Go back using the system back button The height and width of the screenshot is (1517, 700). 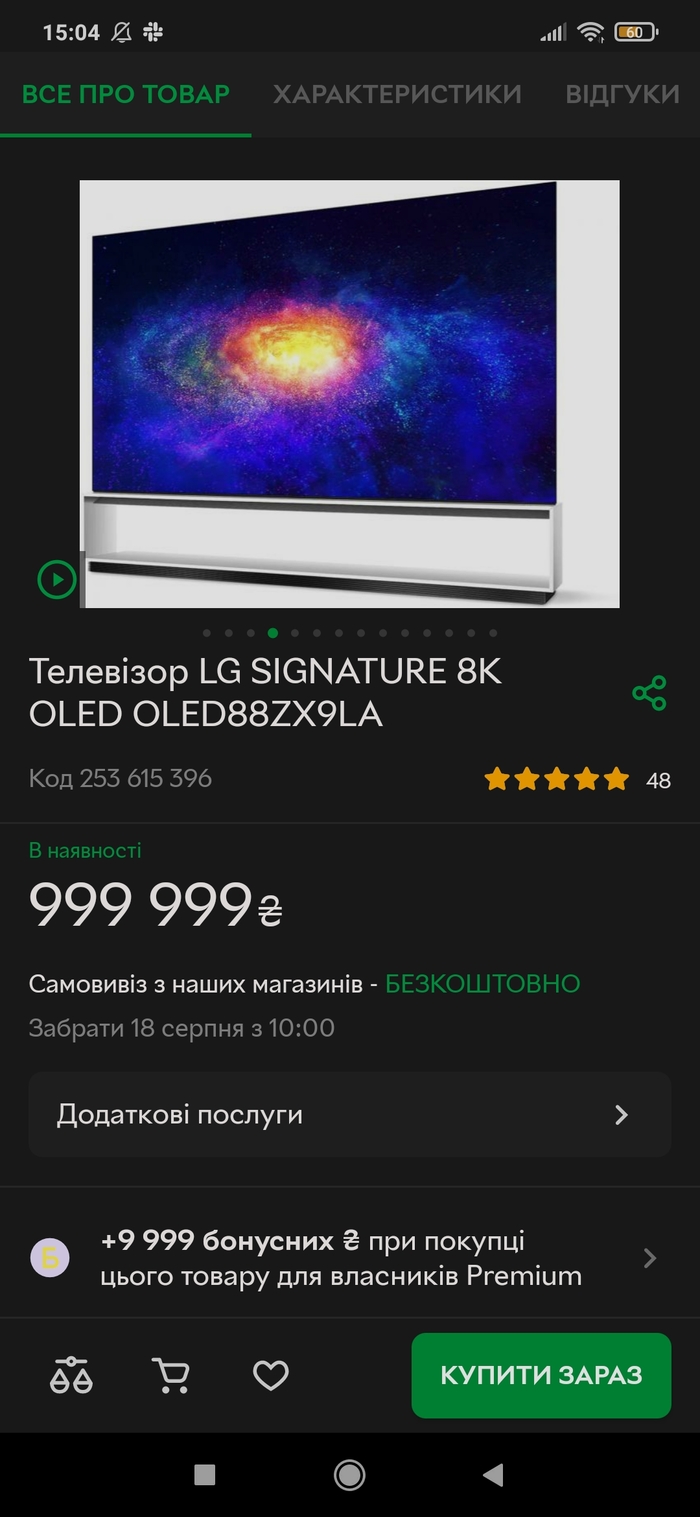tap(492, 1475)
